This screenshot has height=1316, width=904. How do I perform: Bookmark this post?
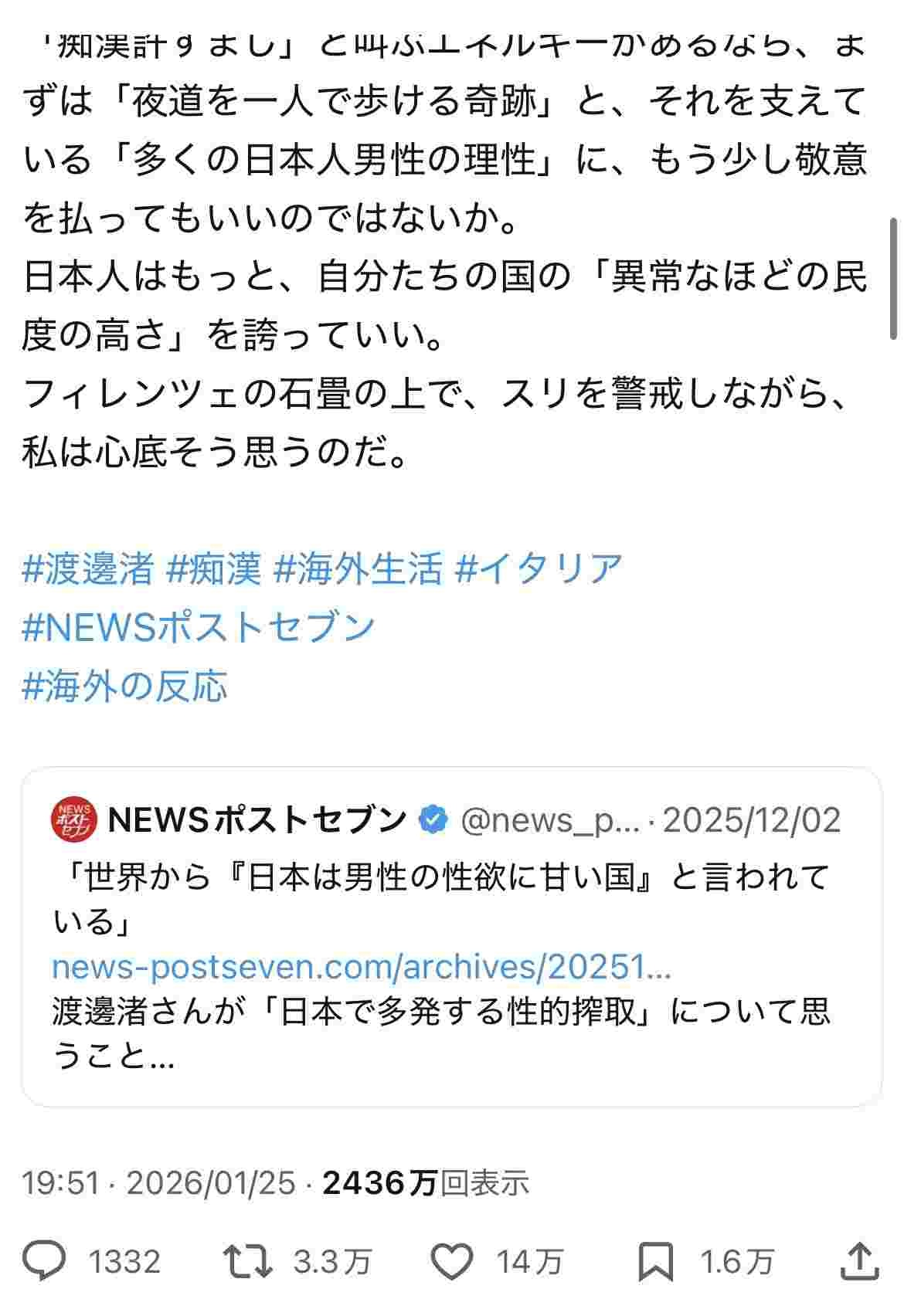pyautogui.click(x=655, y=1262)
